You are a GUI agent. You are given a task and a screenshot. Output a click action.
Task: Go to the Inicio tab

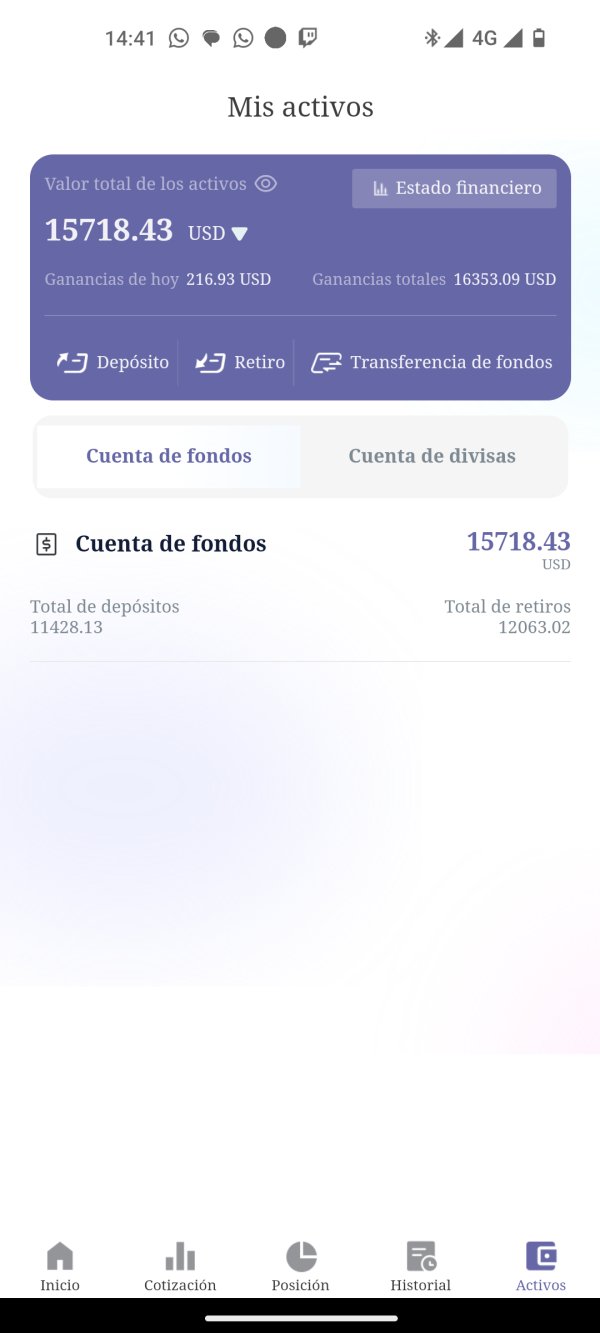pyautogui.click(x=60, y=1266)
